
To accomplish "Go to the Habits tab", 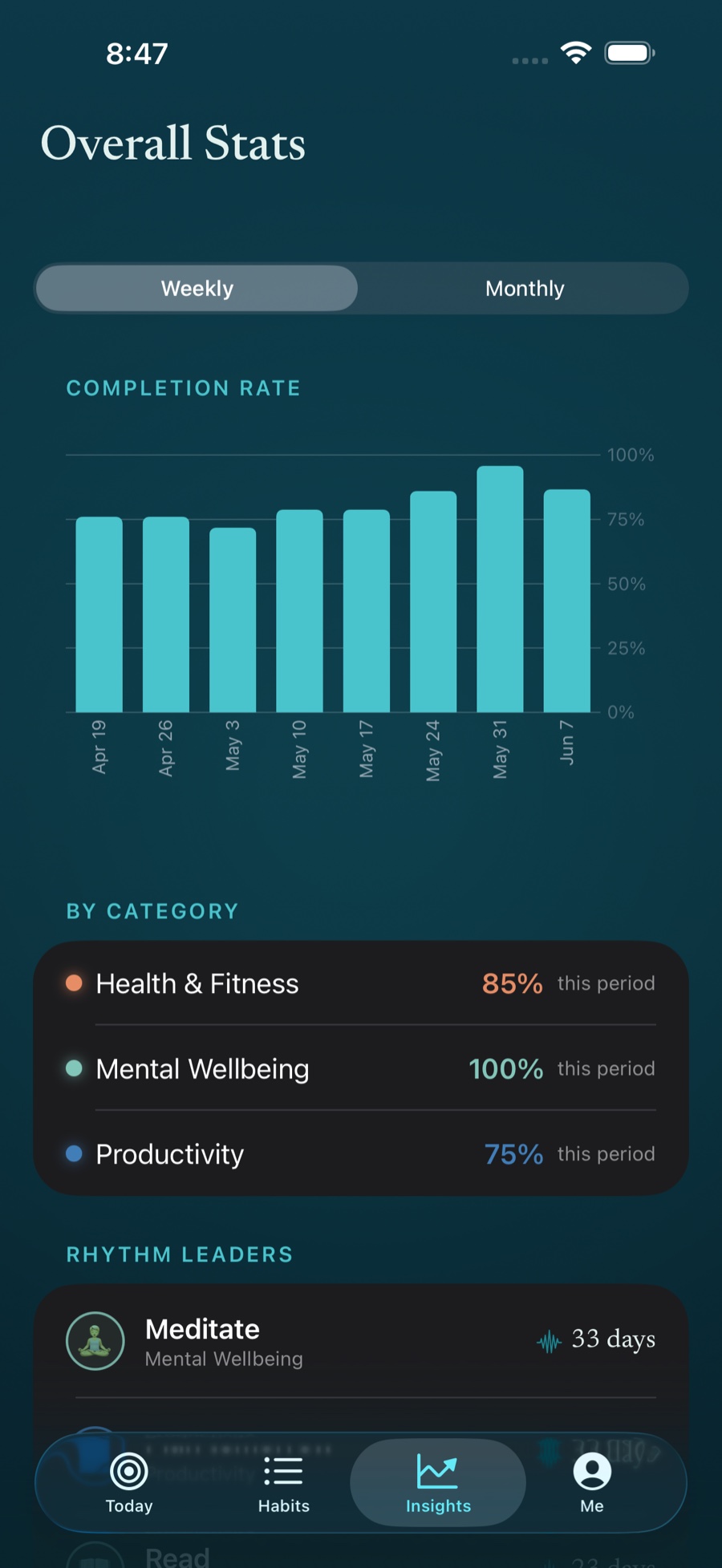I will click(283, 1482).
